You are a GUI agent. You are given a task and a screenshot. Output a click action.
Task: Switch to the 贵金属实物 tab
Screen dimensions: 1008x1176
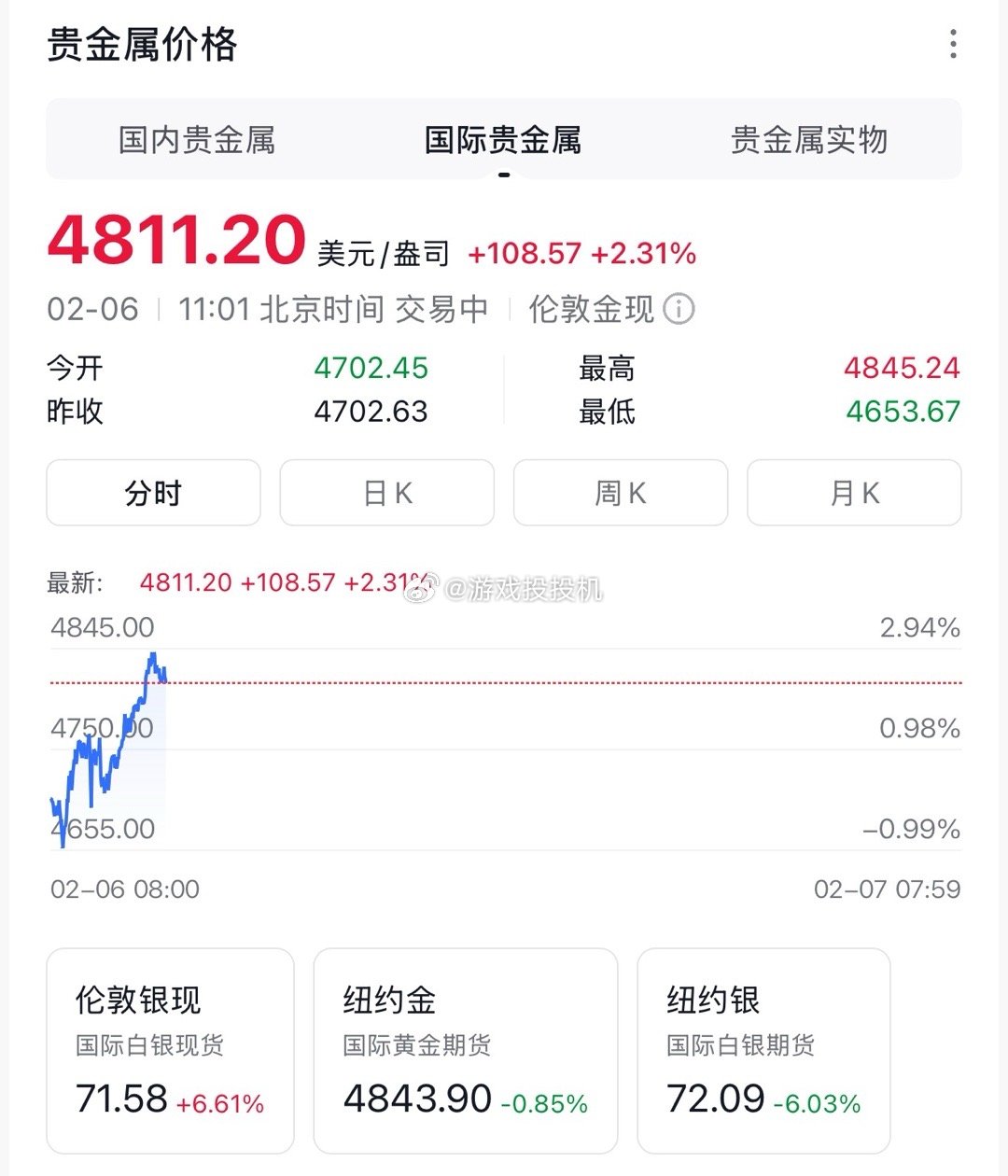(x=810, y=140)
